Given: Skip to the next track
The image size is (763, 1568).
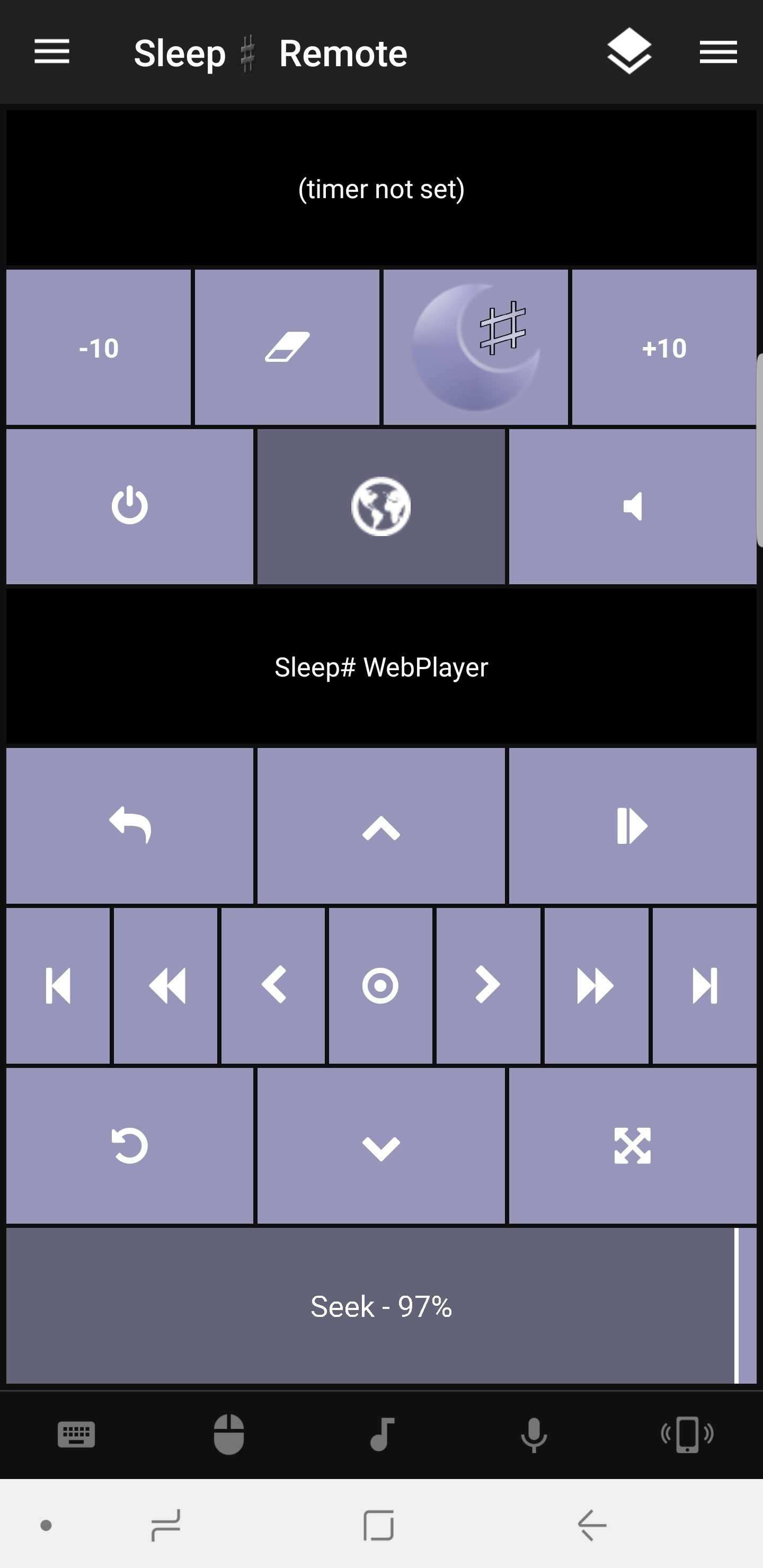Looking at the screenshot, I should [x=705, y=985].
